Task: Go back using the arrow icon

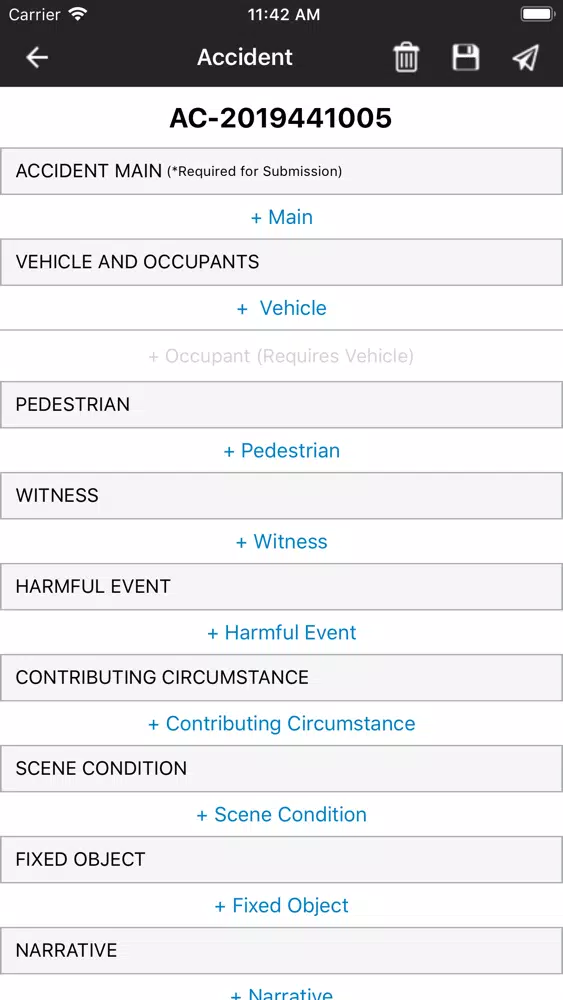Action: 37,57
